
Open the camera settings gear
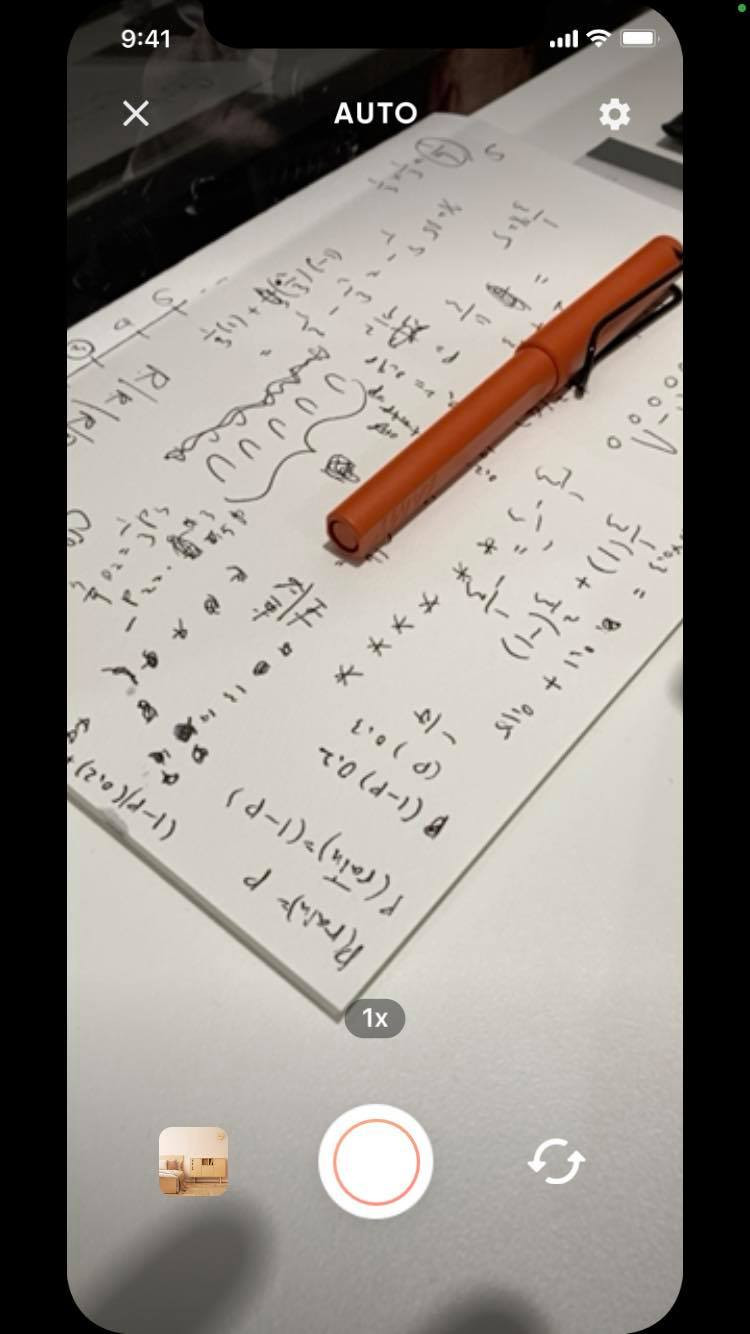[x=614, y=114]
